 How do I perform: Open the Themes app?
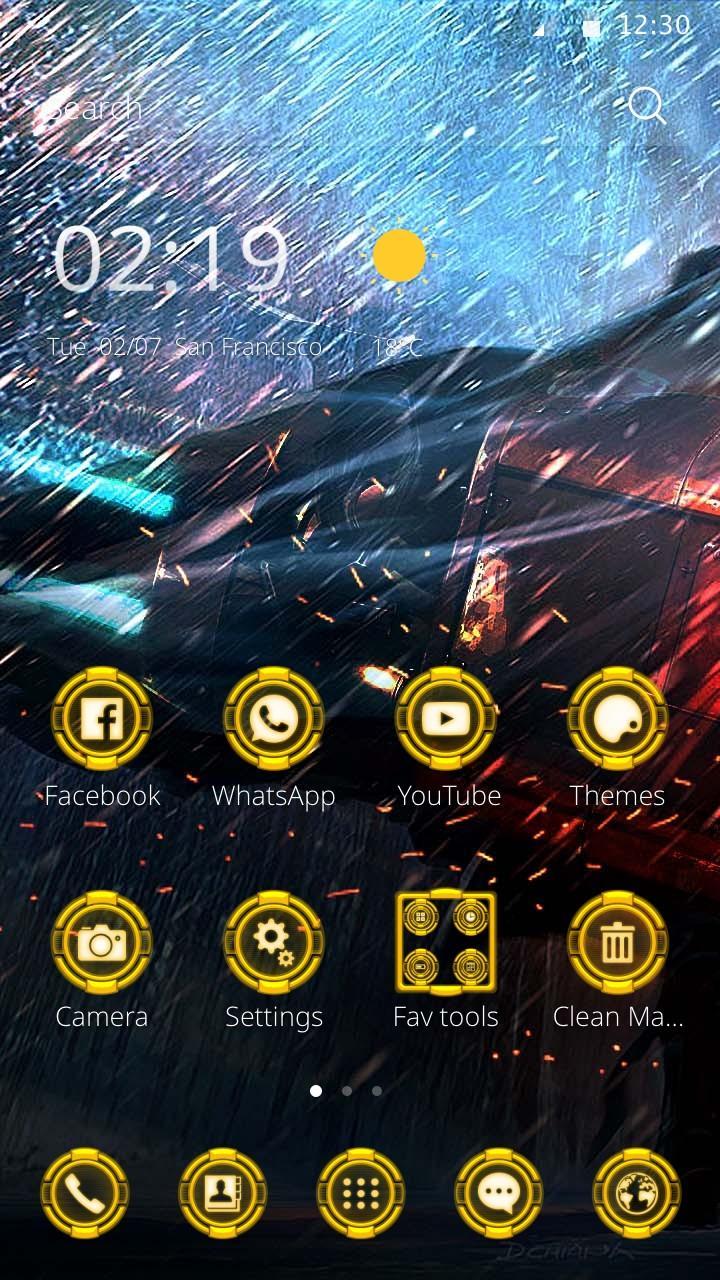617,718
